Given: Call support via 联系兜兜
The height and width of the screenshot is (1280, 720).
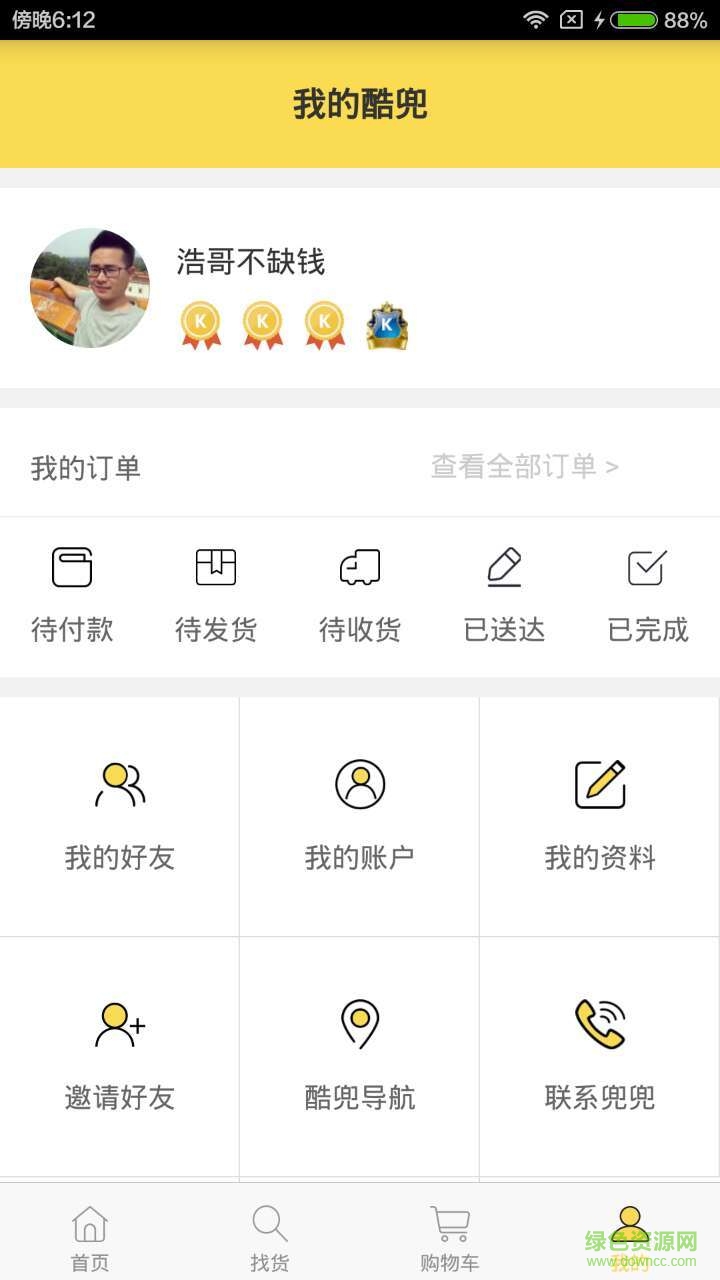Looking at the screenshot, I should pyautogui.click(x=598, y=1055).
